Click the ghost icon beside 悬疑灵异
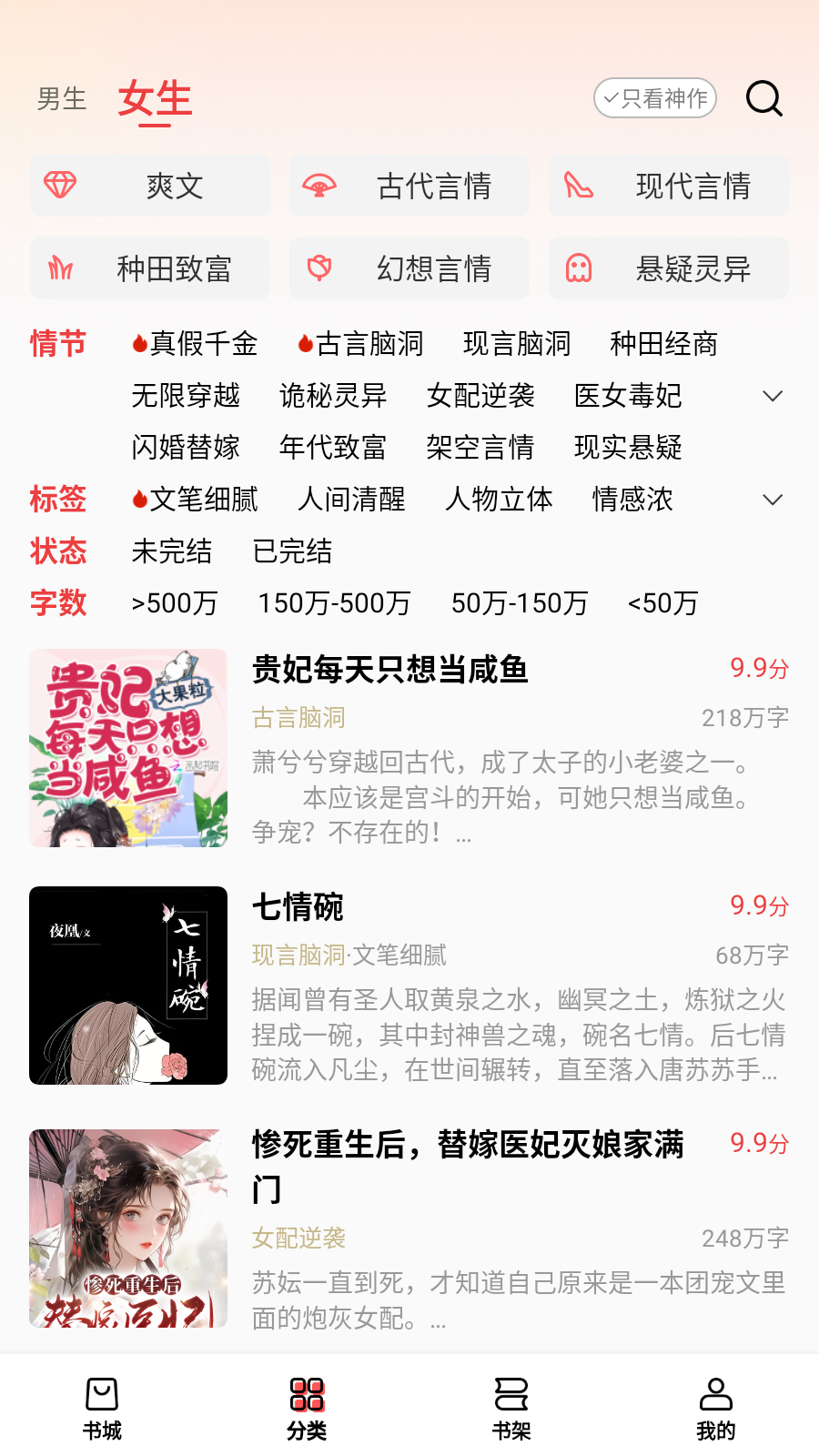The width and height of the screenshot is (819, 1456). click(x=577, y=268)
